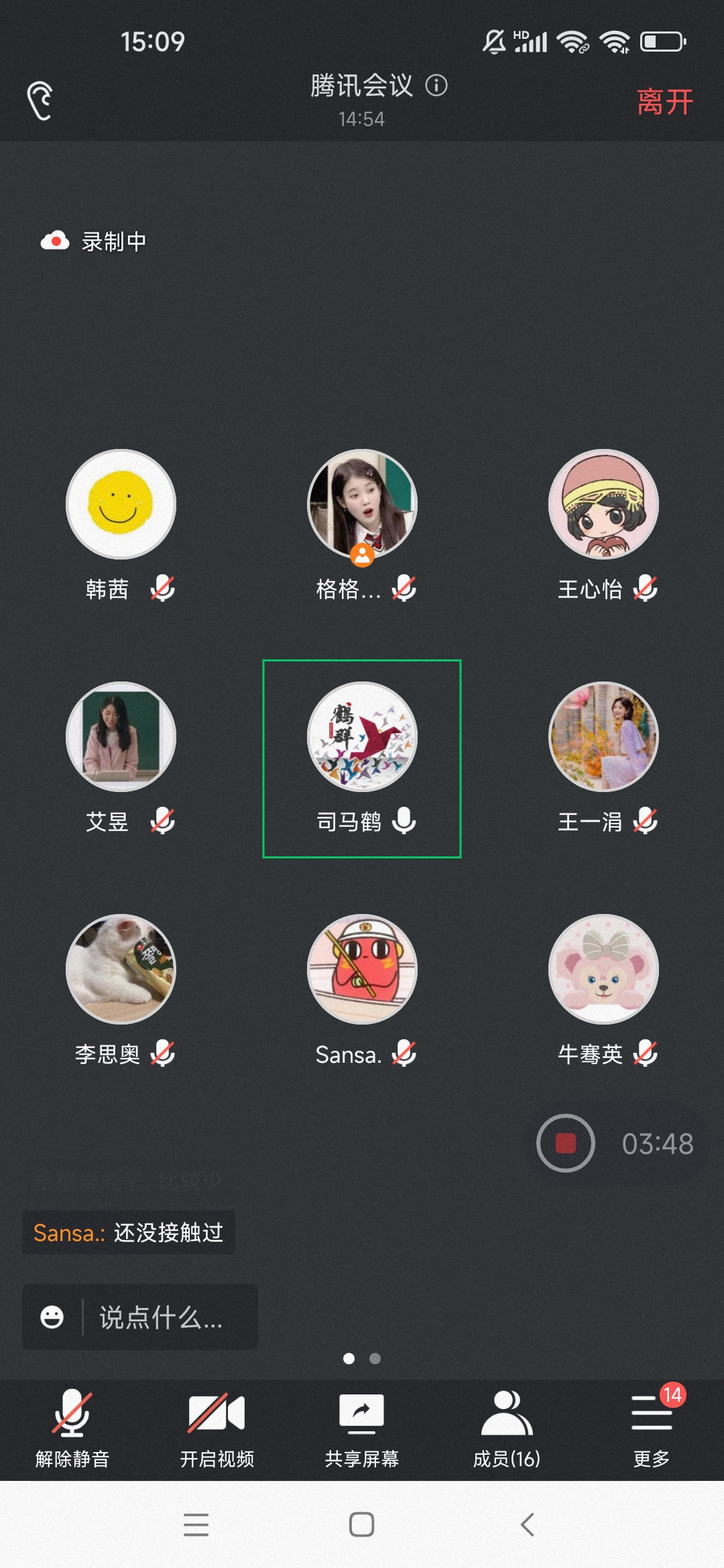The image size is (724, 1568).
Task: Select participant 王心怡
Action: [x=603, y=505]
